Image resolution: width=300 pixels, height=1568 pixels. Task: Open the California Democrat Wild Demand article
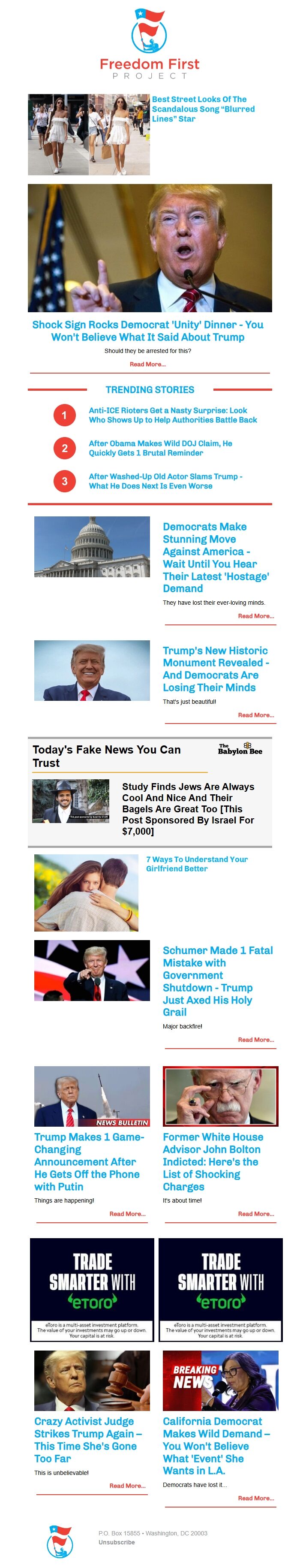tap(216, 1446)
